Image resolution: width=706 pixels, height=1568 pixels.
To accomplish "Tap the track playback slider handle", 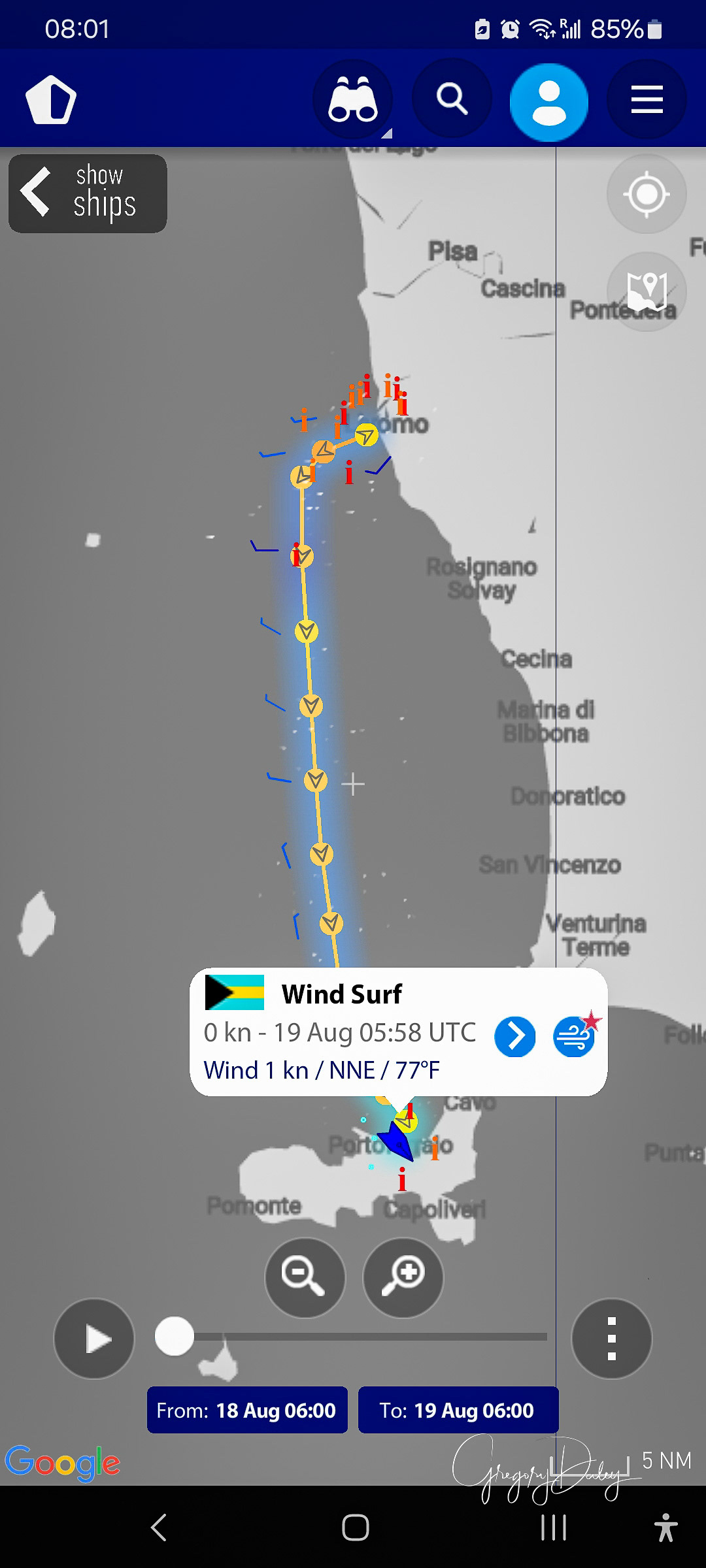I will pyautogui.click(x=174, y=1337).
